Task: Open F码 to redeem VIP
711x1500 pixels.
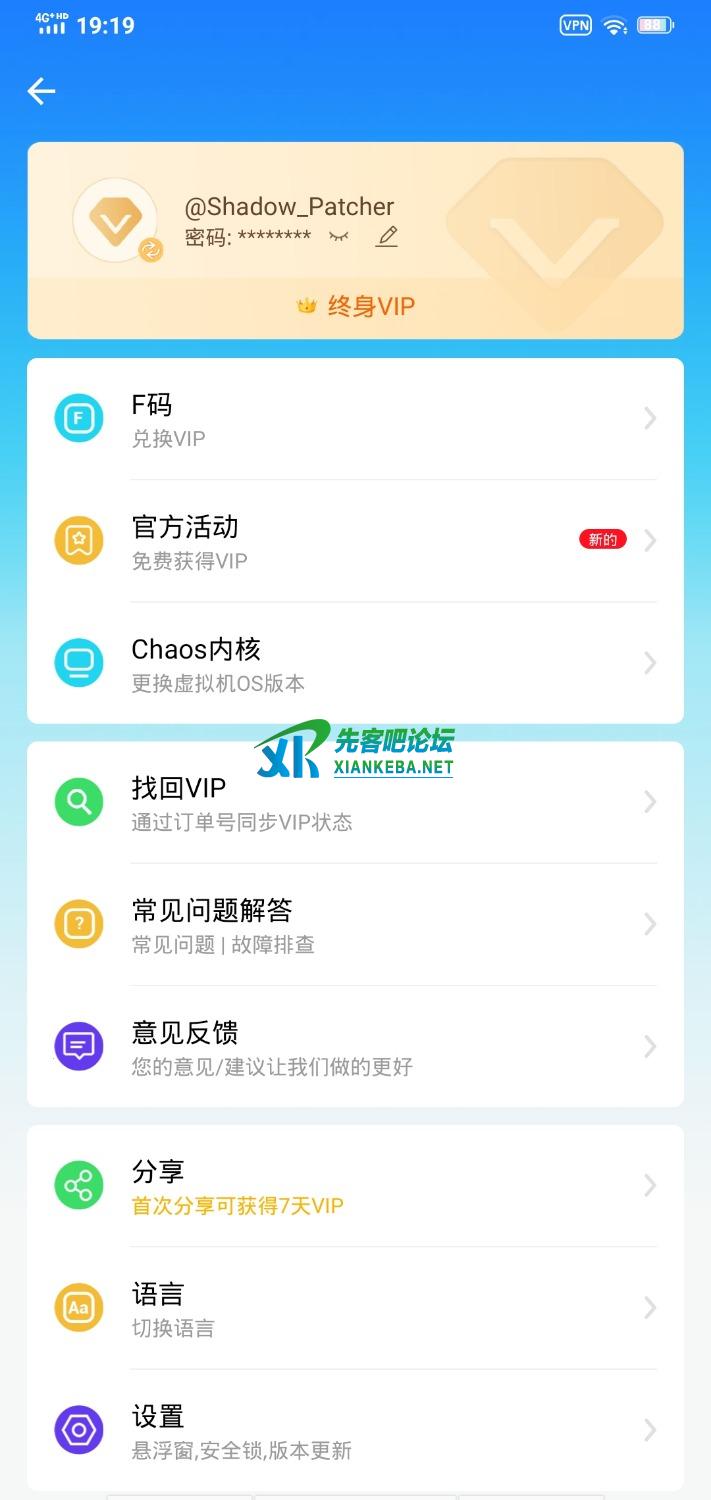Action: (355, 419)
